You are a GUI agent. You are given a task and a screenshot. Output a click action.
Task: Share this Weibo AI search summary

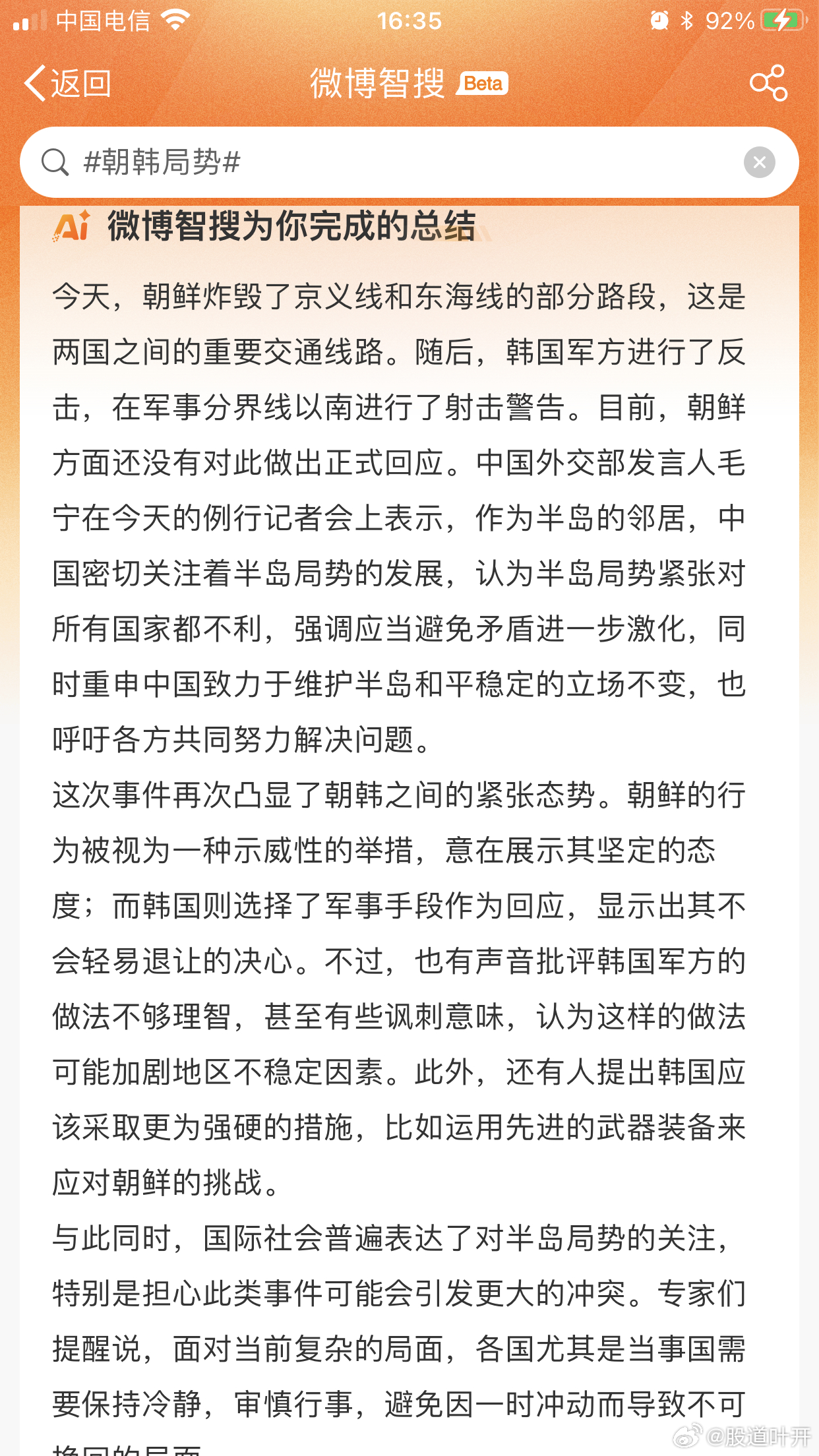(768, 83)
